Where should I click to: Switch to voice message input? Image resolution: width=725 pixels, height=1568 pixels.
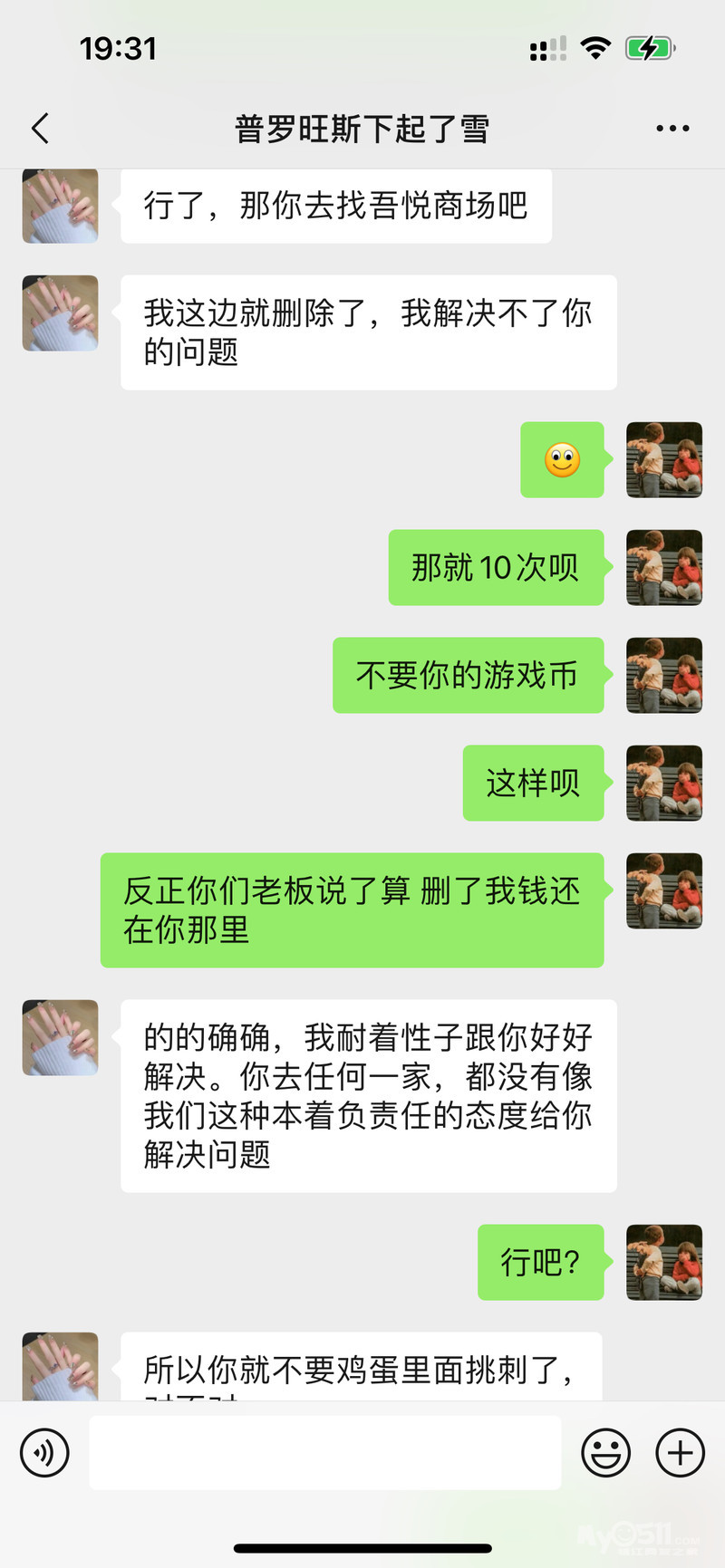click(x=44, y=1453)
